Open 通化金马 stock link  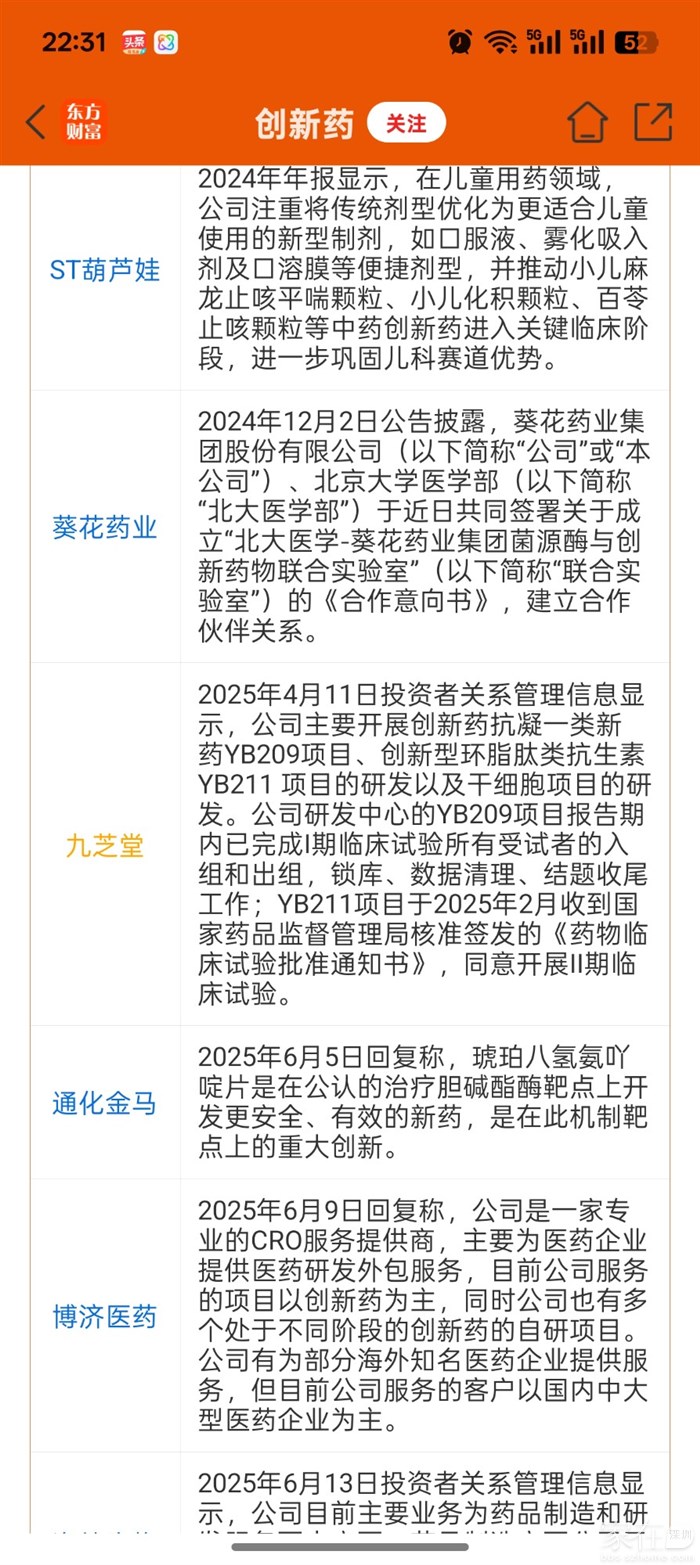pos(105,1103)
